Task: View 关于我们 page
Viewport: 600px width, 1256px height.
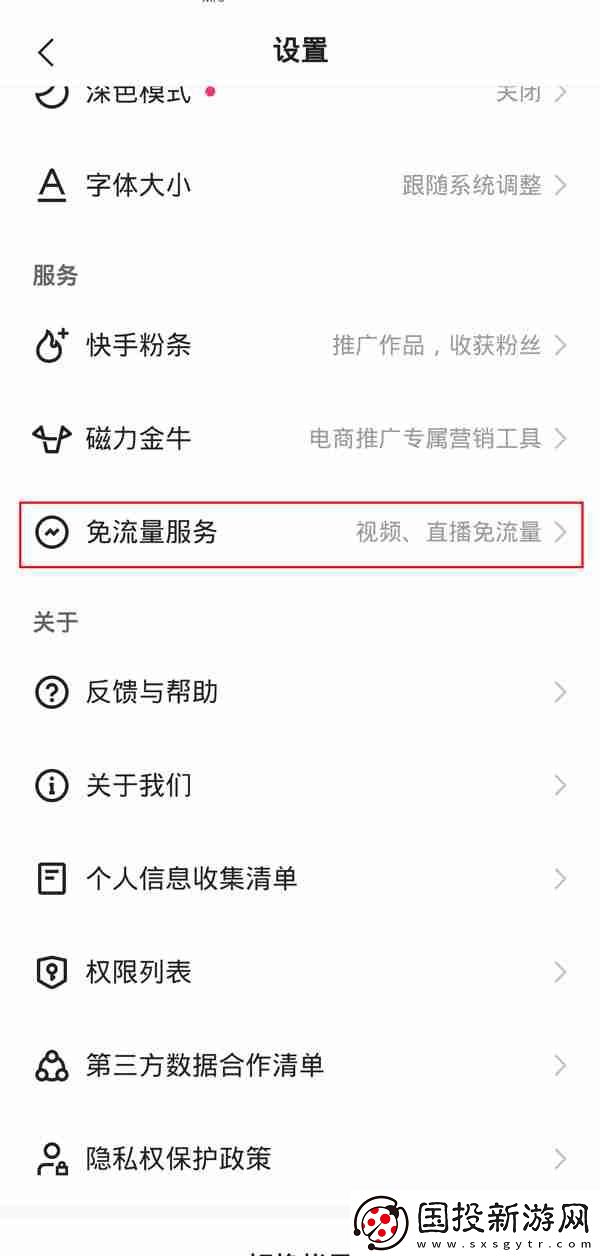Action: (x=300, y=785)
